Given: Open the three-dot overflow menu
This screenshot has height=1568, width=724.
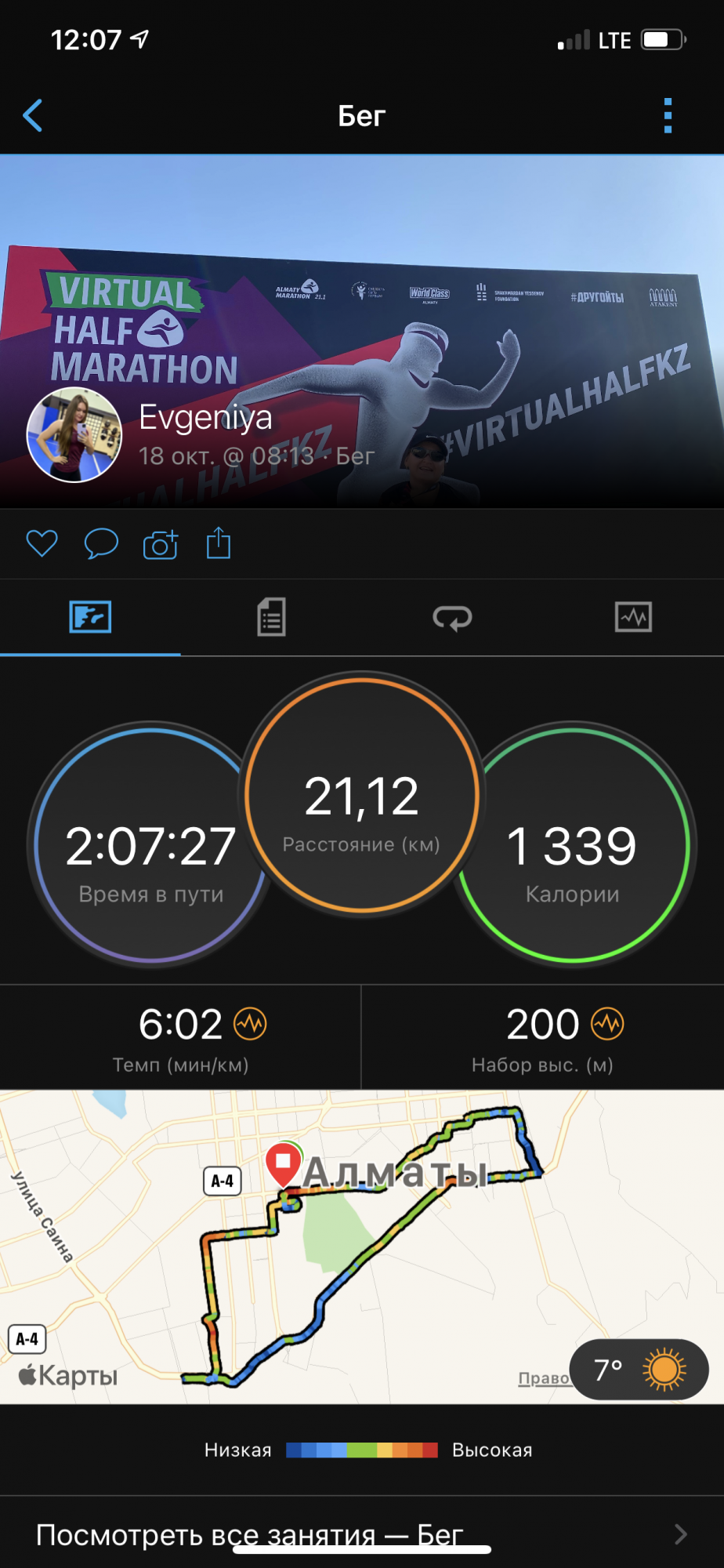Looking at the screenshot, I should [668, 116].
